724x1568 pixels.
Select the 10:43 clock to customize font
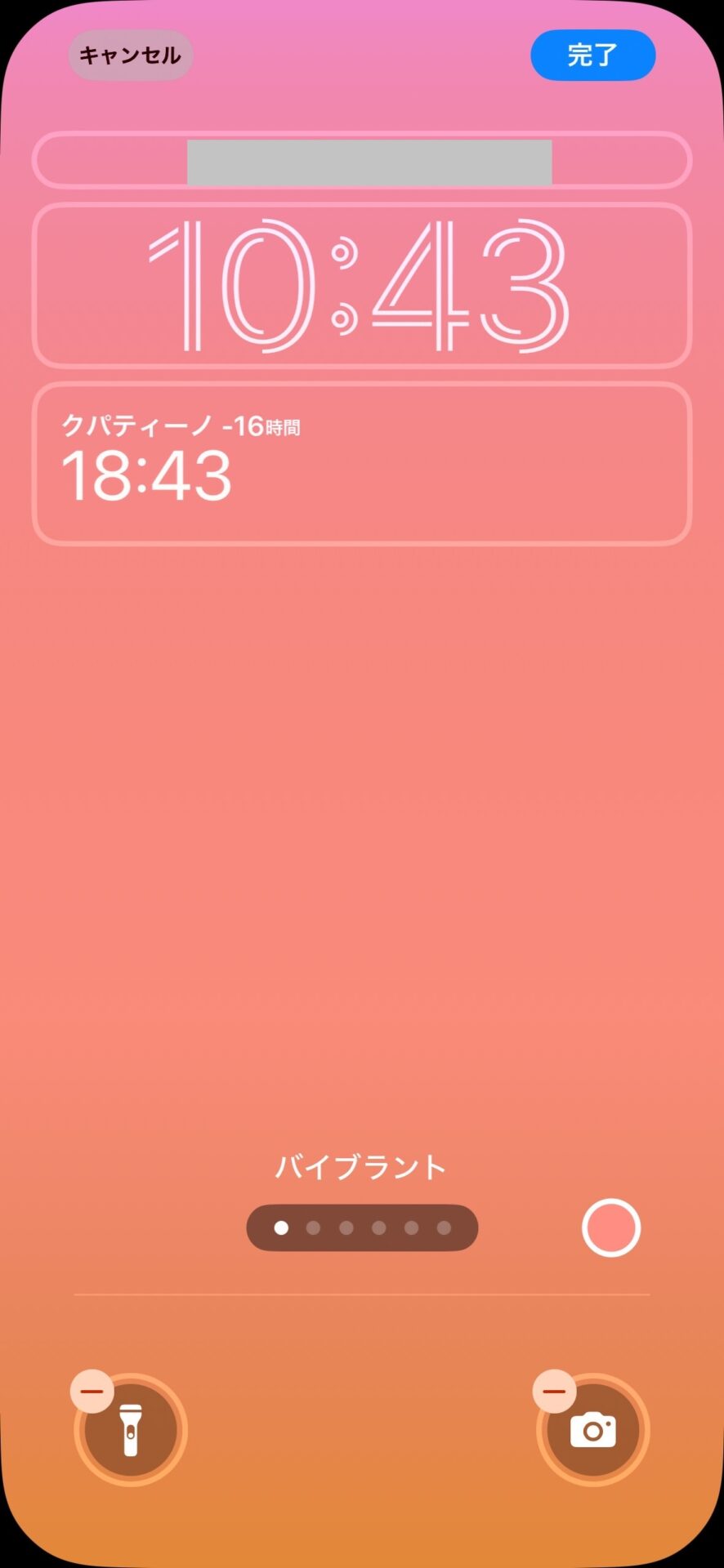coord(362,286)
